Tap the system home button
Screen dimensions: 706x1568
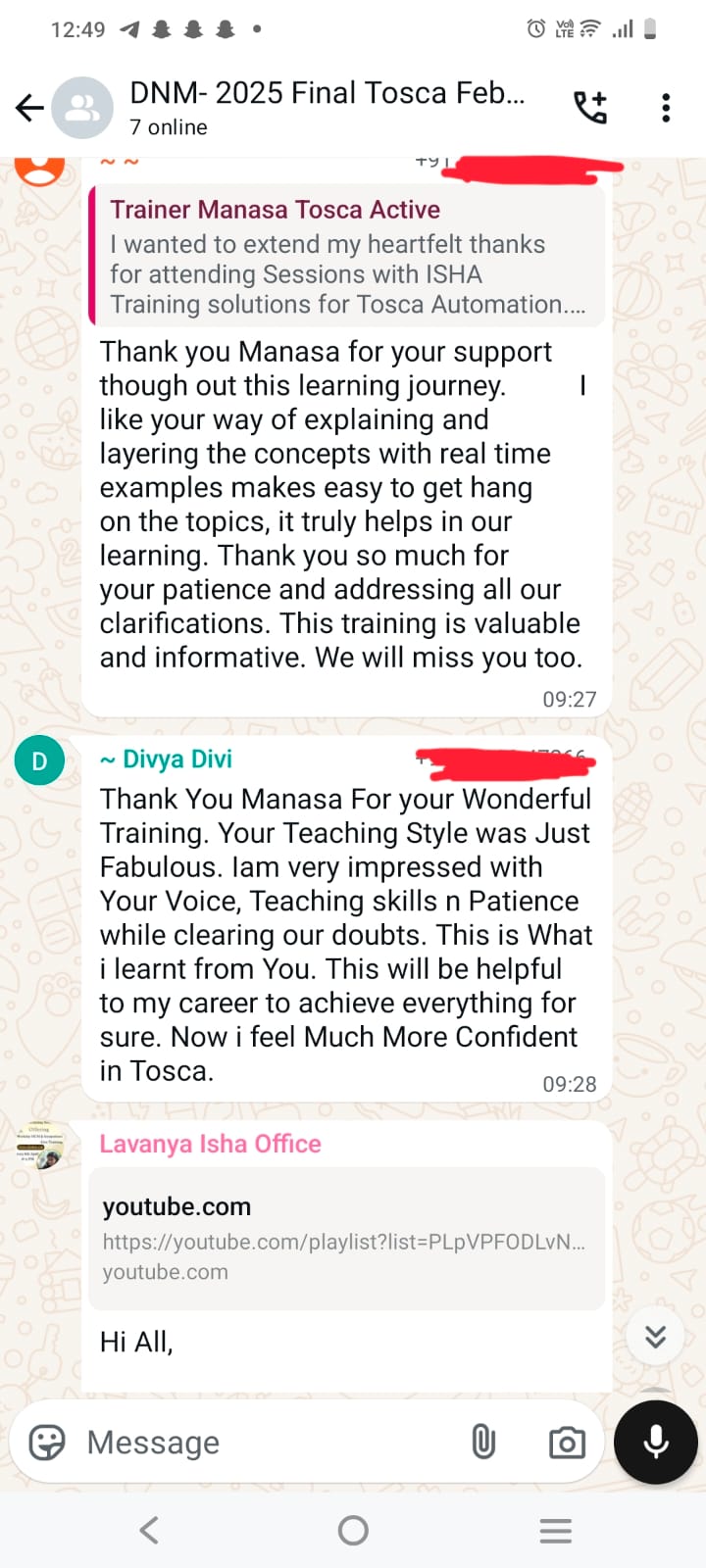point(353,1530)
